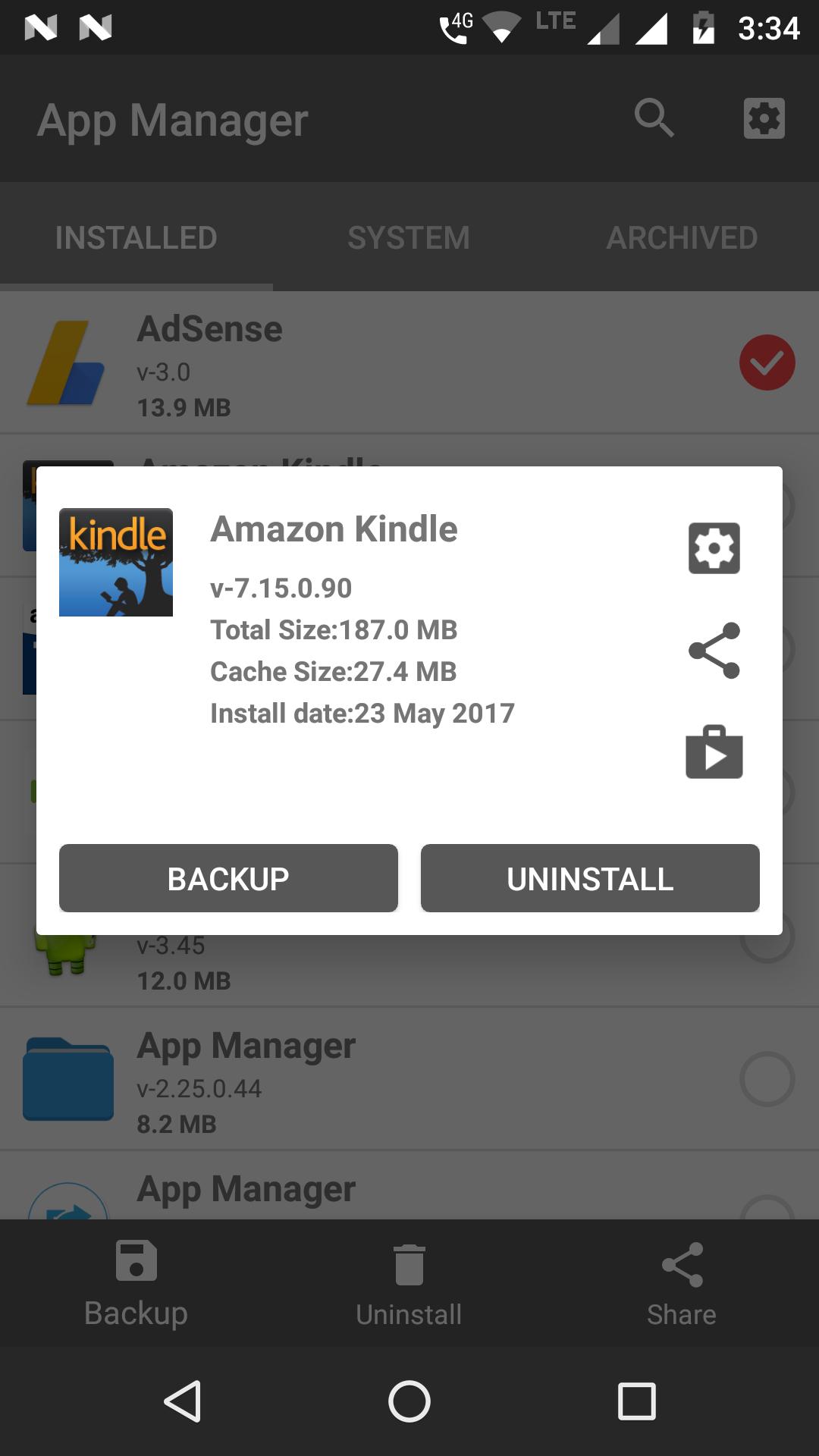Screen dimensions: 819x1456
Task: Switch to the ARCHIVED tab
Action: (682, 237)
